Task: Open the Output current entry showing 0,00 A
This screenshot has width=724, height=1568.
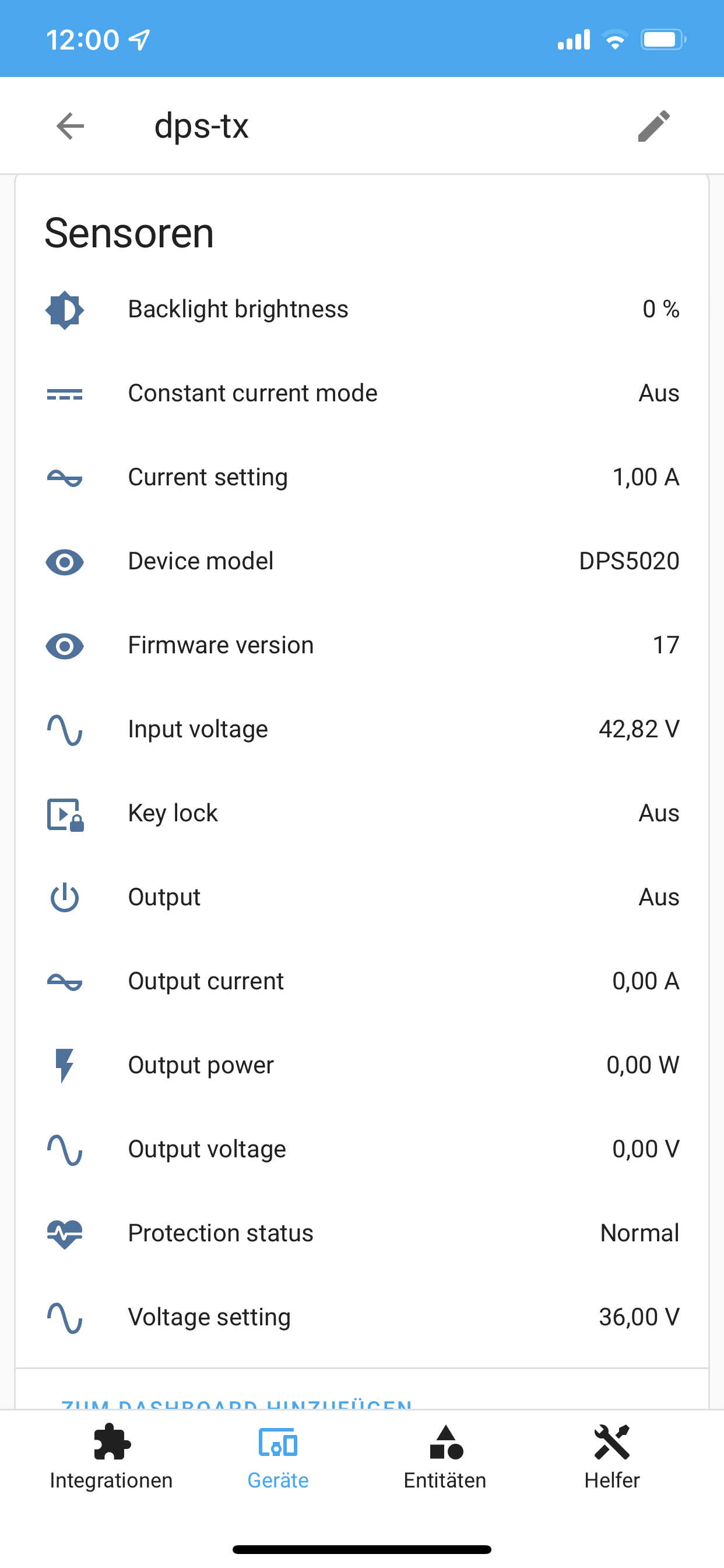Action: (362, 981)
